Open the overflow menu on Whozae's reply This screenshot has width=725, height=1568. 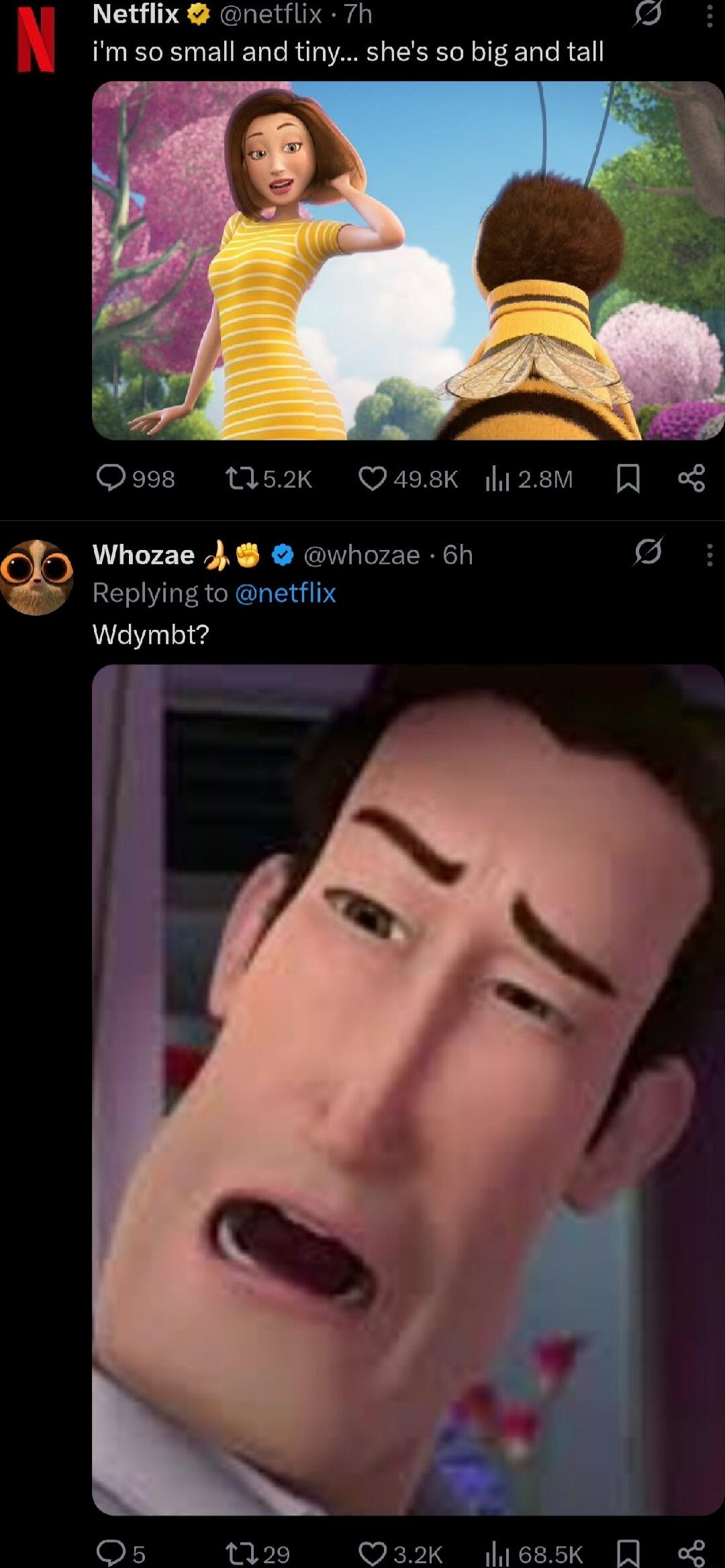pyautogui.click(x=710, y=555)
